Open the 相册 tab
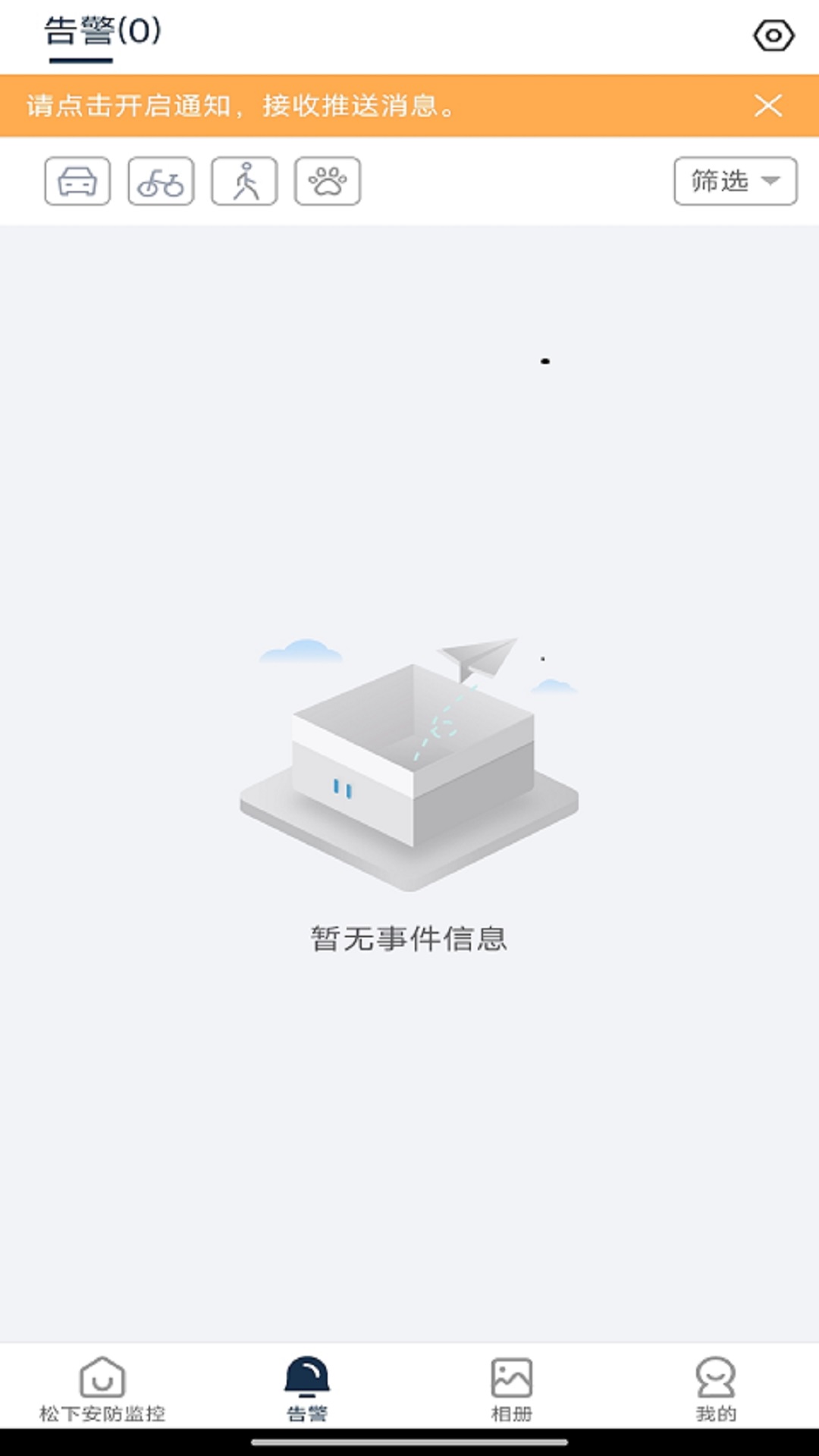Screen dimensions: 819x1456 pos(512,1389)
